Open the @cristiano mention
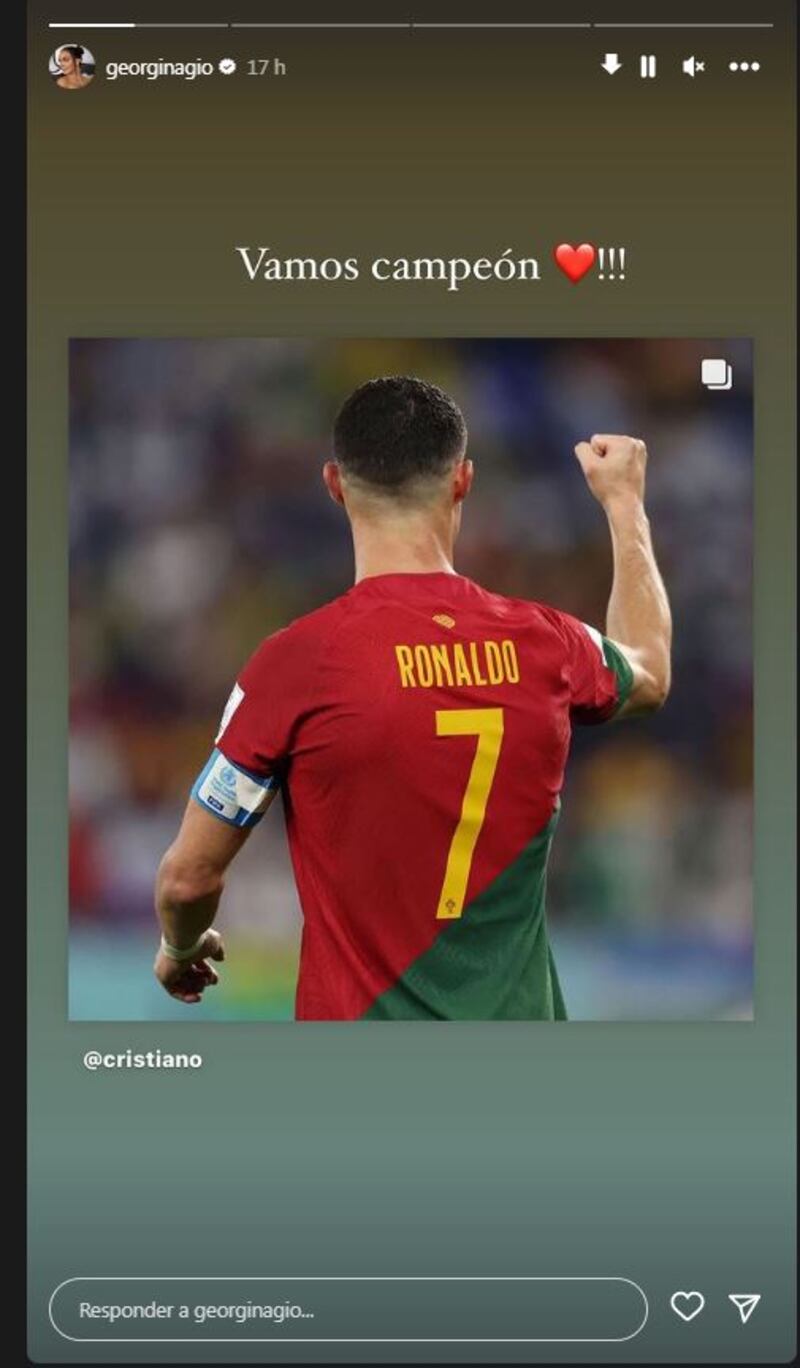This screenshot has height=1368, width=800. coord(143,1060)
